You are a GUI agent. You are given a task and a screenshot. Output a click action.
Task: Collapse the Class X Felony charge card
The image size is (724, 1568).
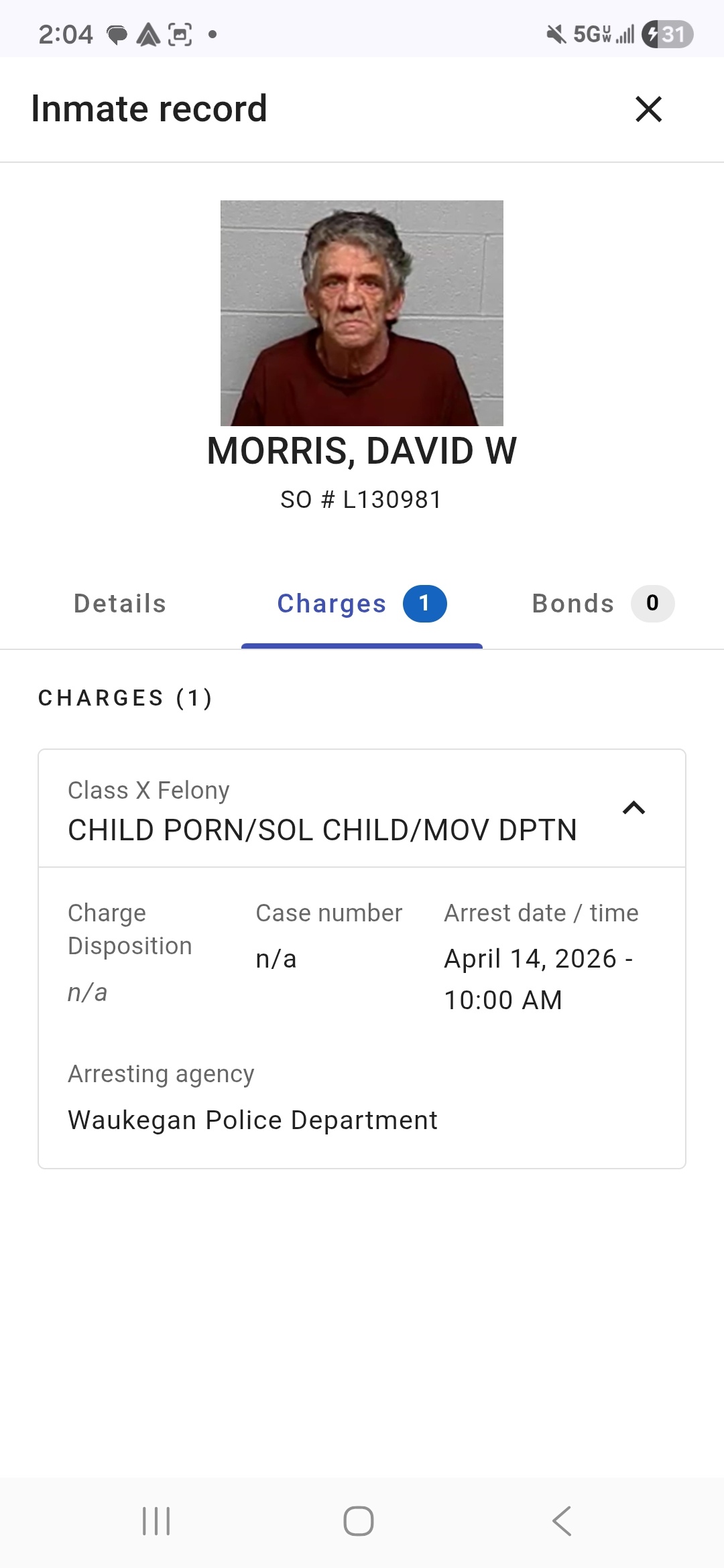(633, 808)
